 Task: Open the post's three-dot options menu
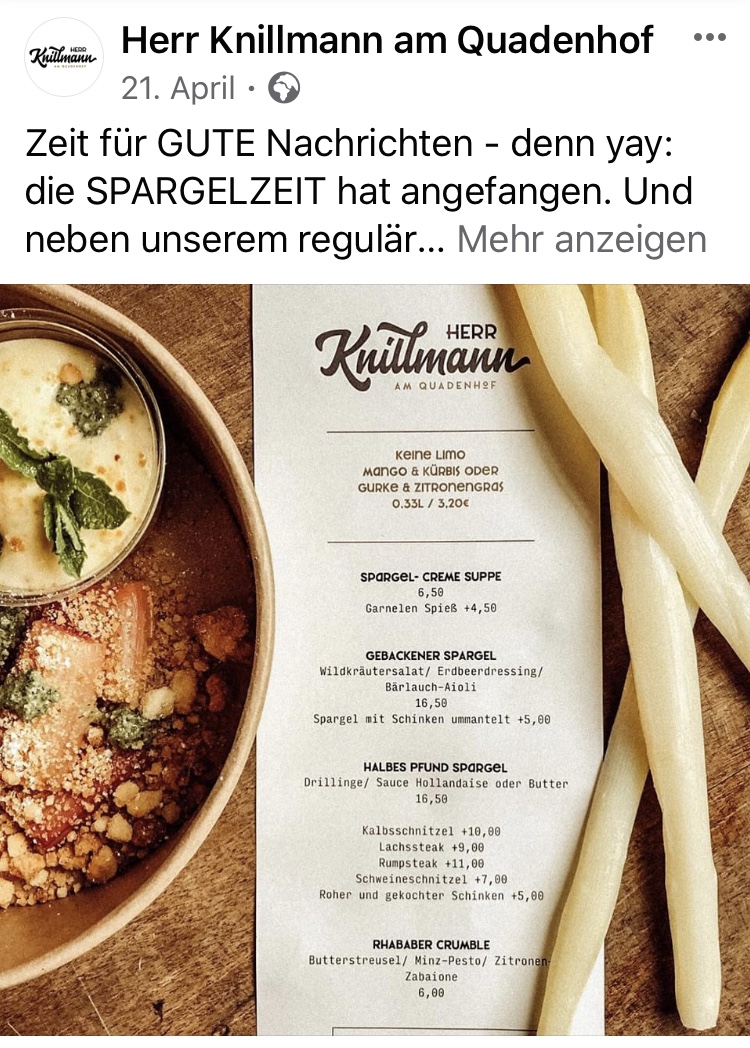(x=709, y=38)
